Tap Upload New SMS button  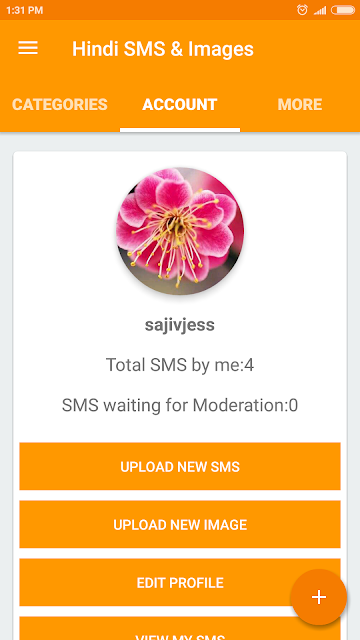pyautogui.click(x=180, y=466)
